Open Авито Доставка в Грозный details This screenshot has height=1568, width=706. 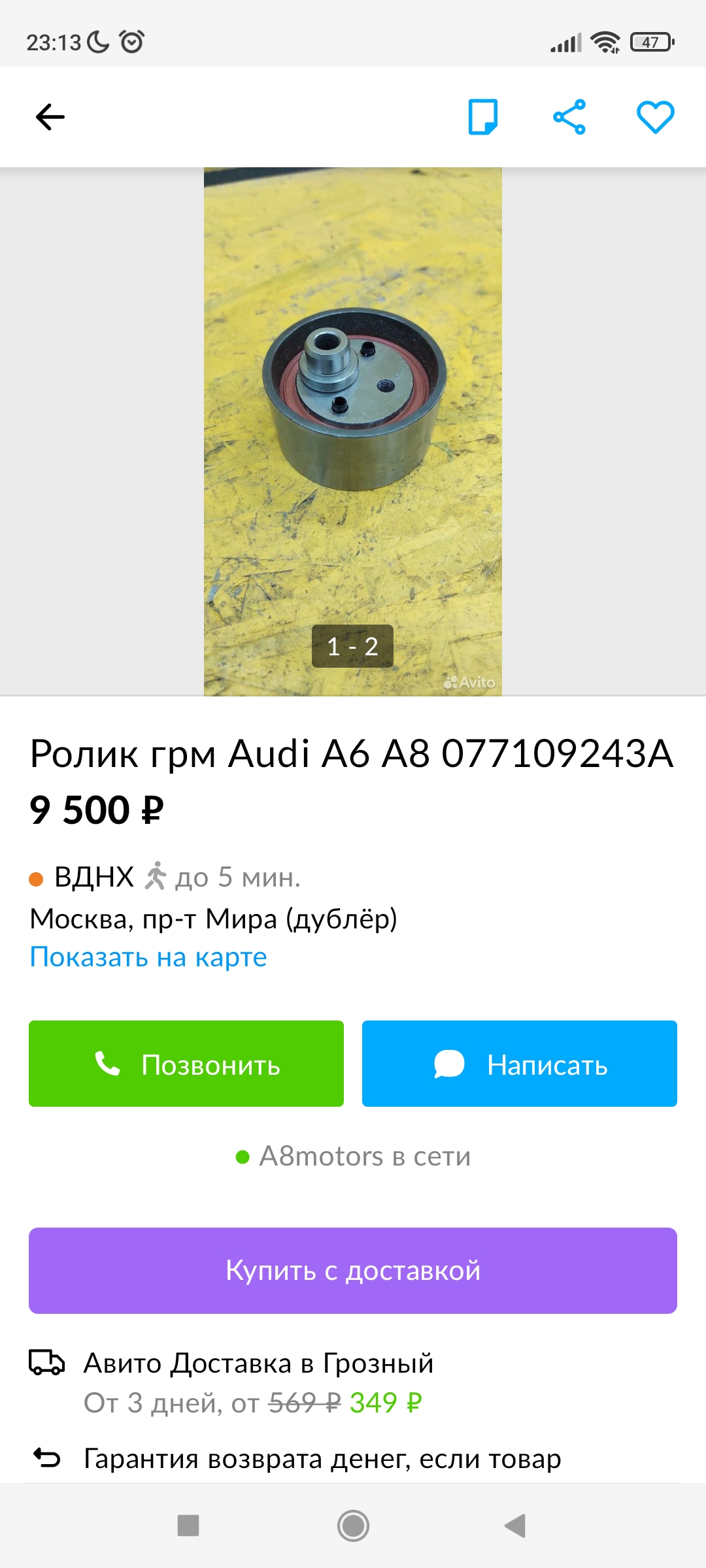coord(258,1364)
